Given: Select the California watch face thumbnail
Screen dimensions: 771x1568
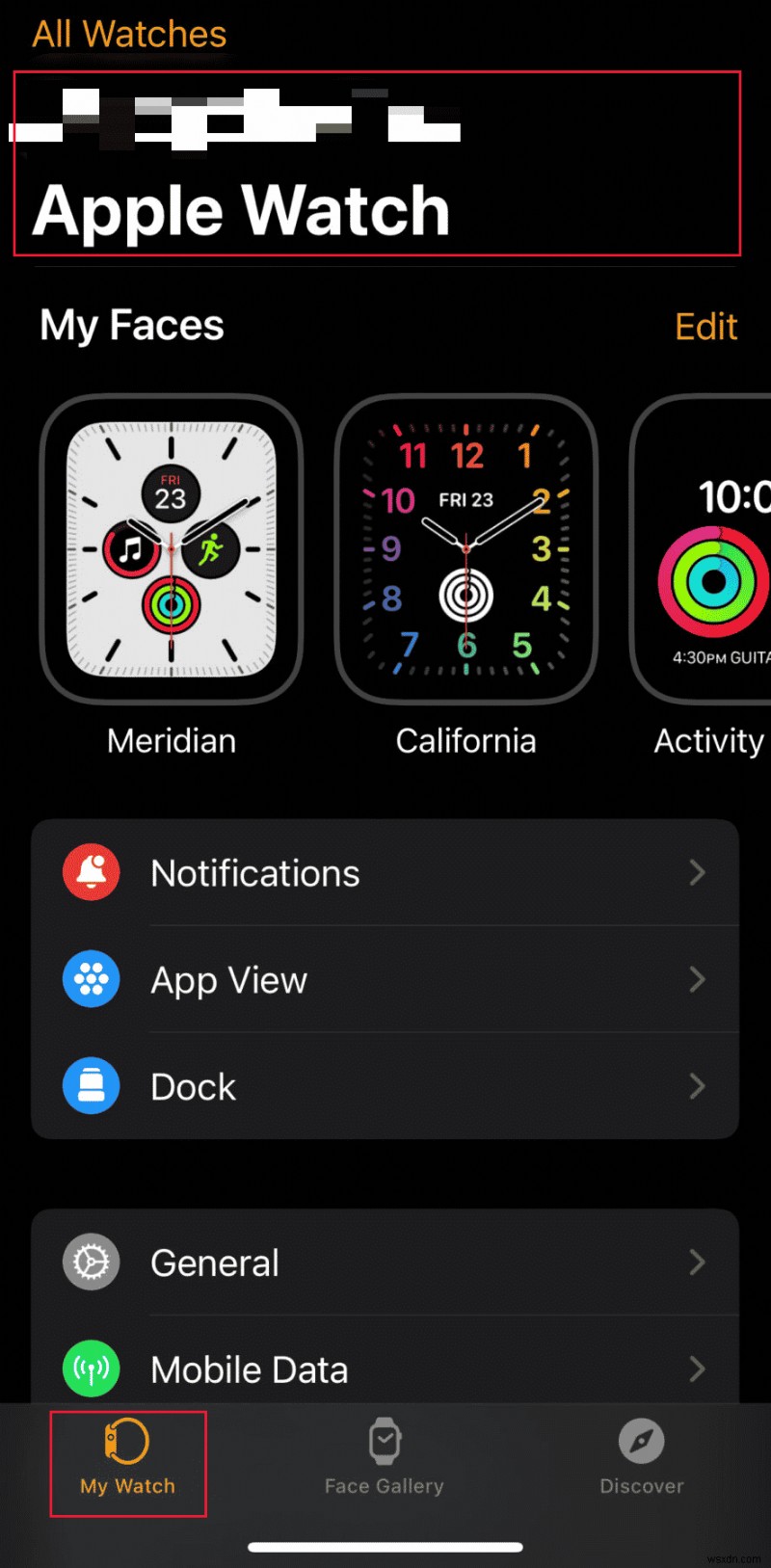Looking at the screenshot, I should coord(465,546).
